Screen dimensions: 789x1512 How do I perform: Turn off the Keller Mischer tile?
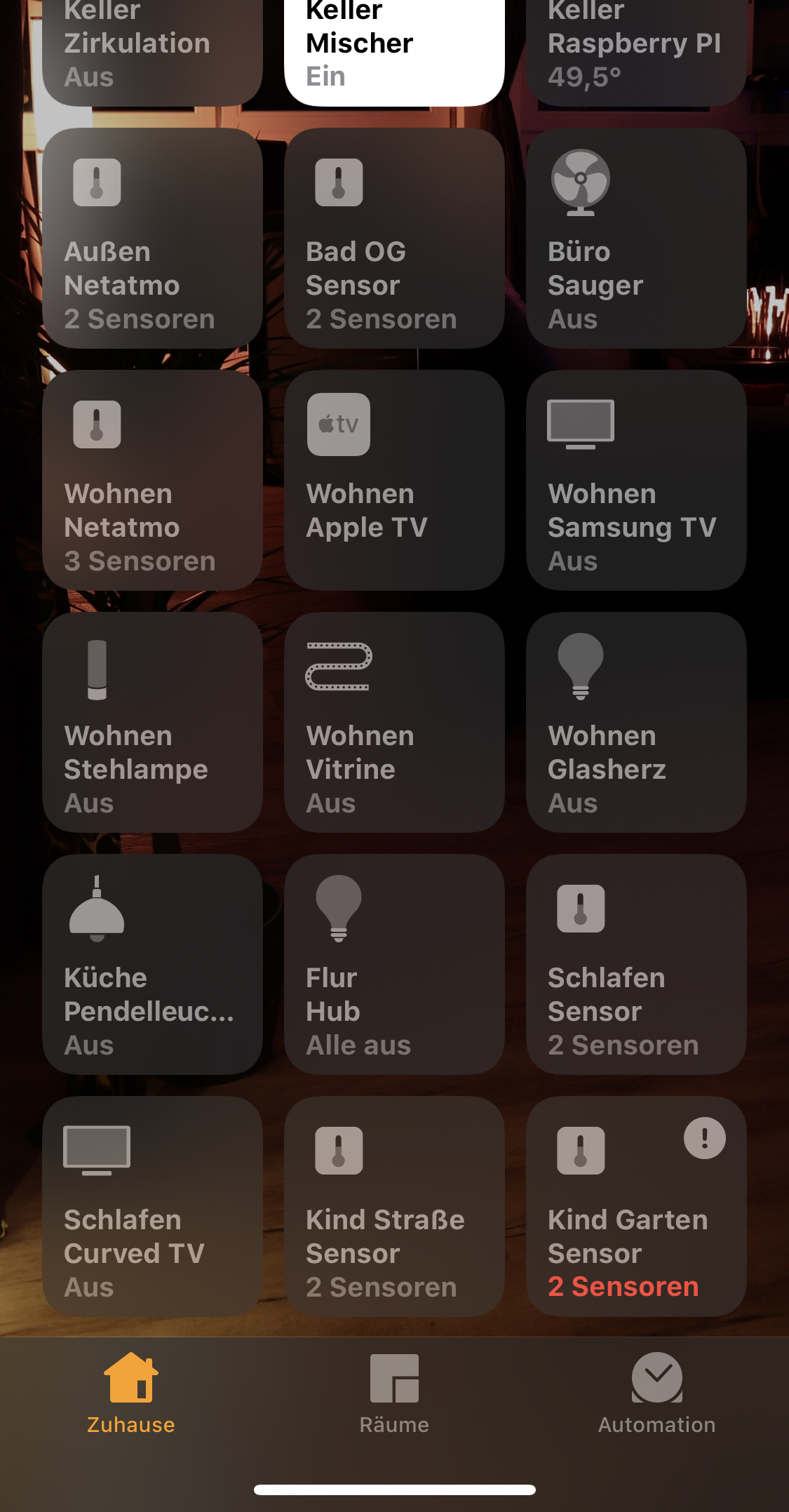[x=394, y=51]
